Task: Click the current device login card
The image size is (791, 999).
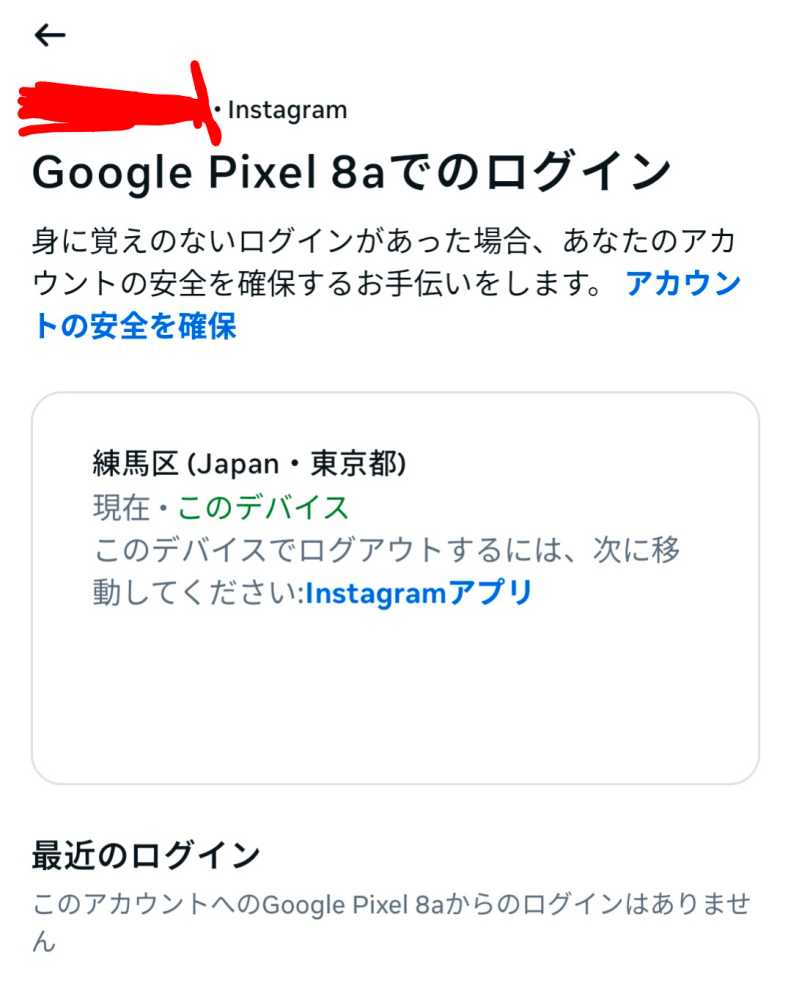Action: point(395,585)
